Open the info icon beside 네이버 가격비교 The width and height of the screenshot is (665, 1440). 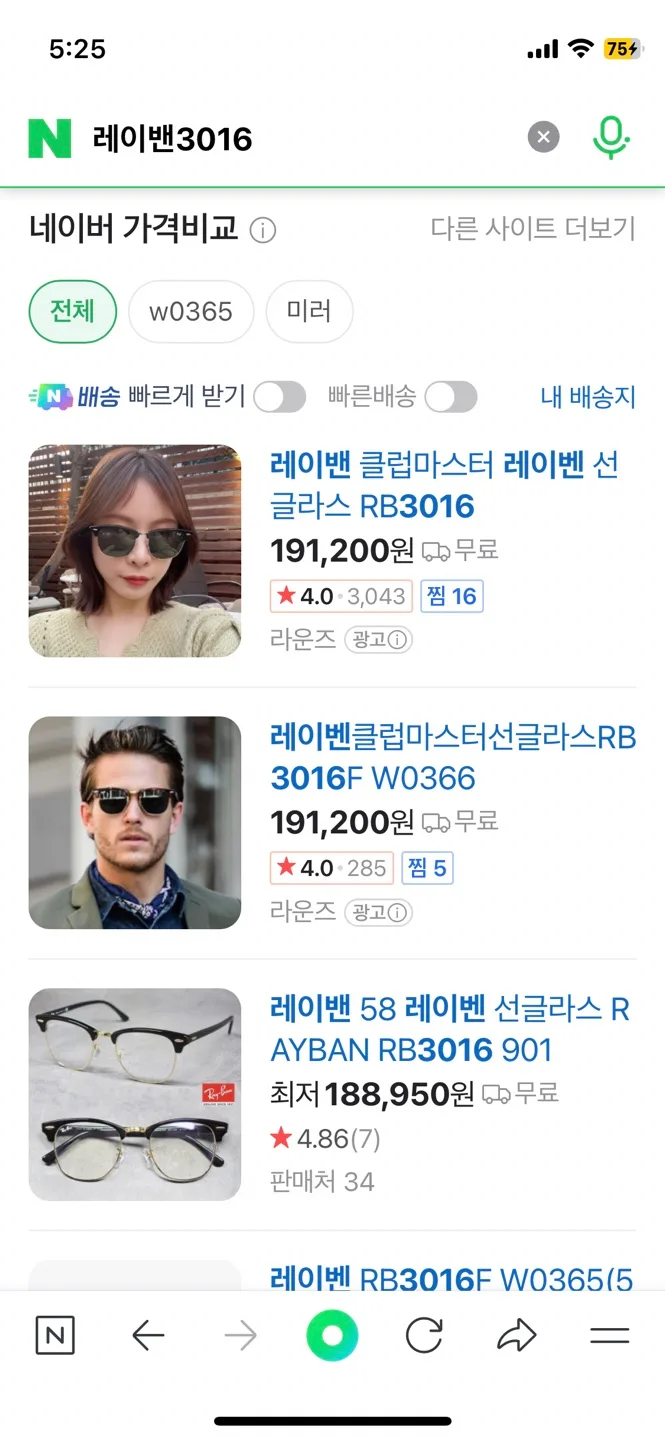click(263, 231)
